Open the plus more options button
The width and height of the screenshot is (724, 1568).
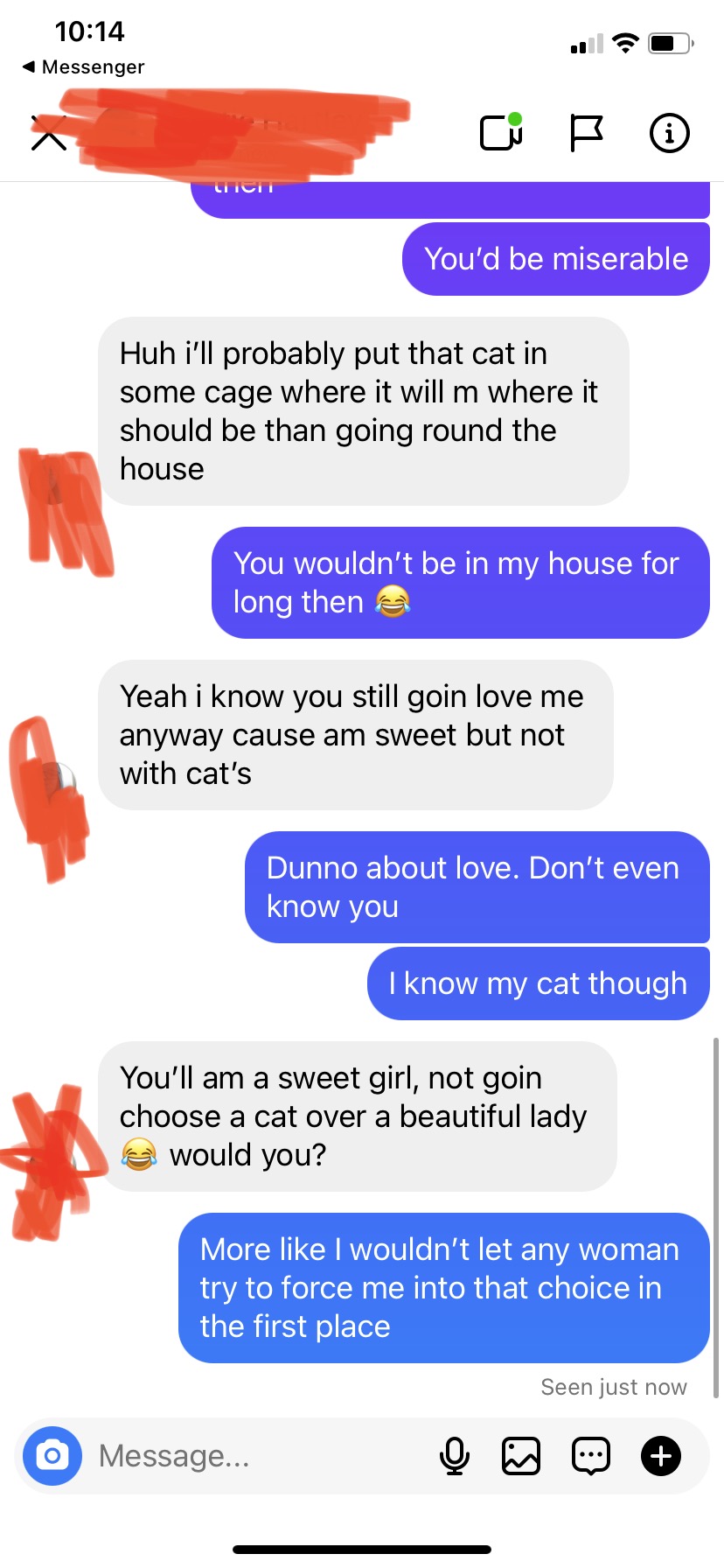click(661, 1456)
